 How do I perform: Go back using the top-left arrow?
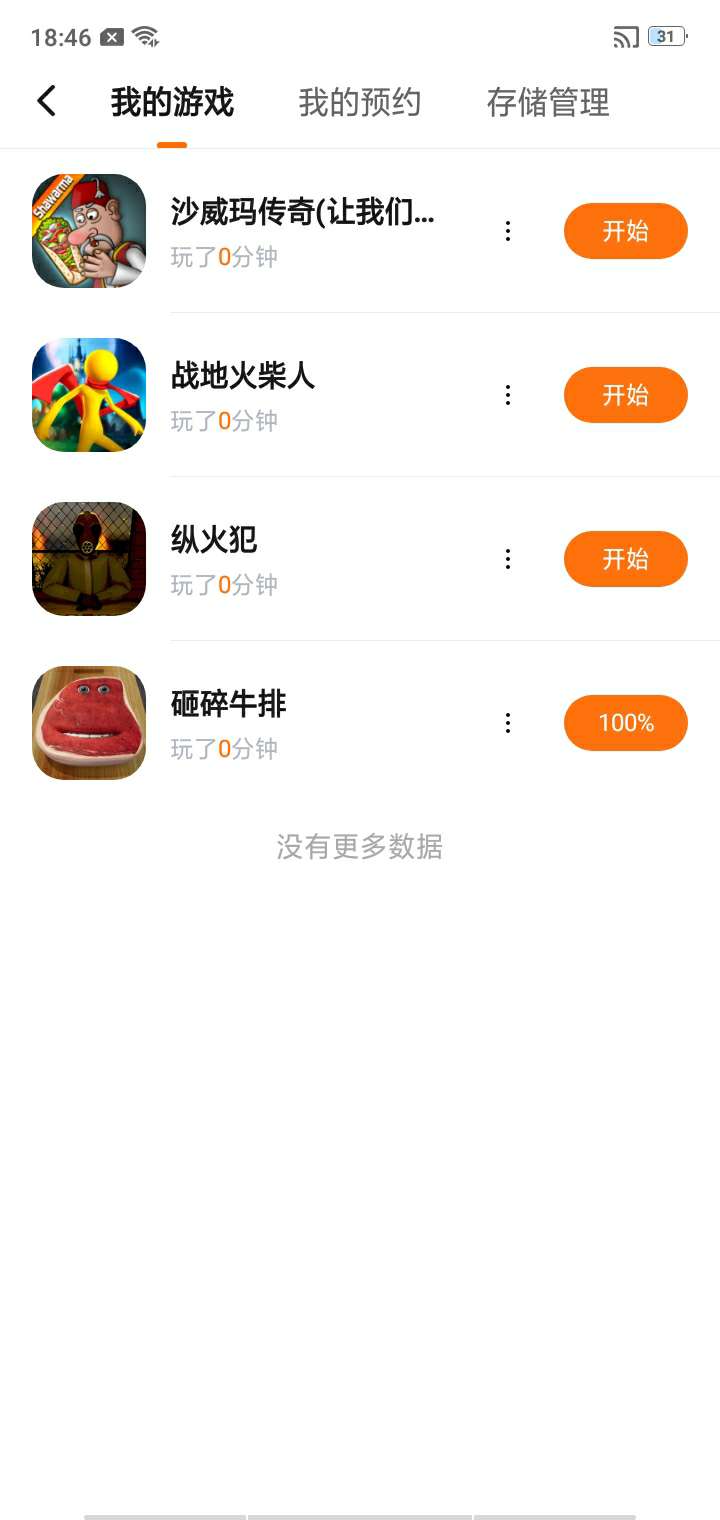pyautogui.click(x=46, y=101)
